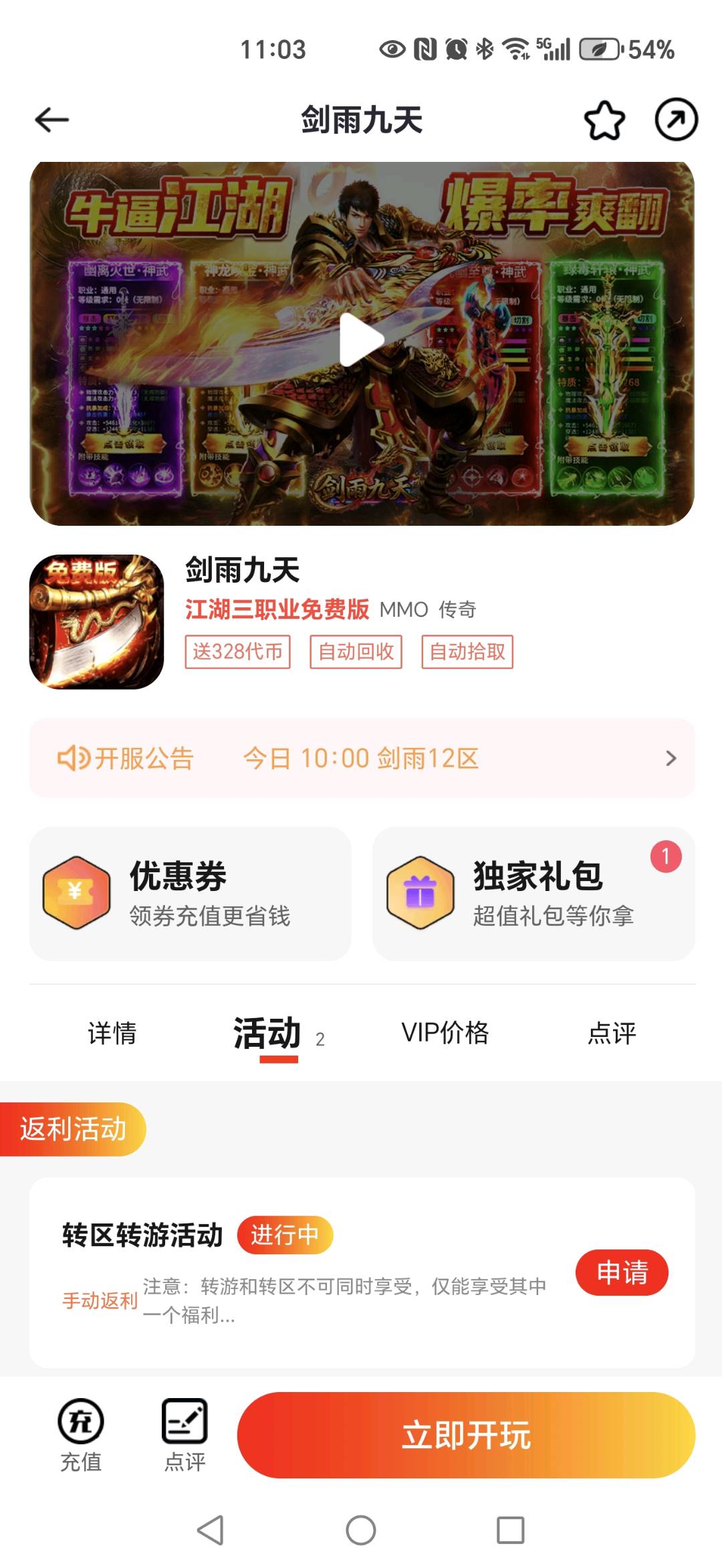The width and height of the screenshot is (722, 1568).
Task: Switch to the VIP价格 tab
Action: pyautogui.click(x=445, y=1033)
